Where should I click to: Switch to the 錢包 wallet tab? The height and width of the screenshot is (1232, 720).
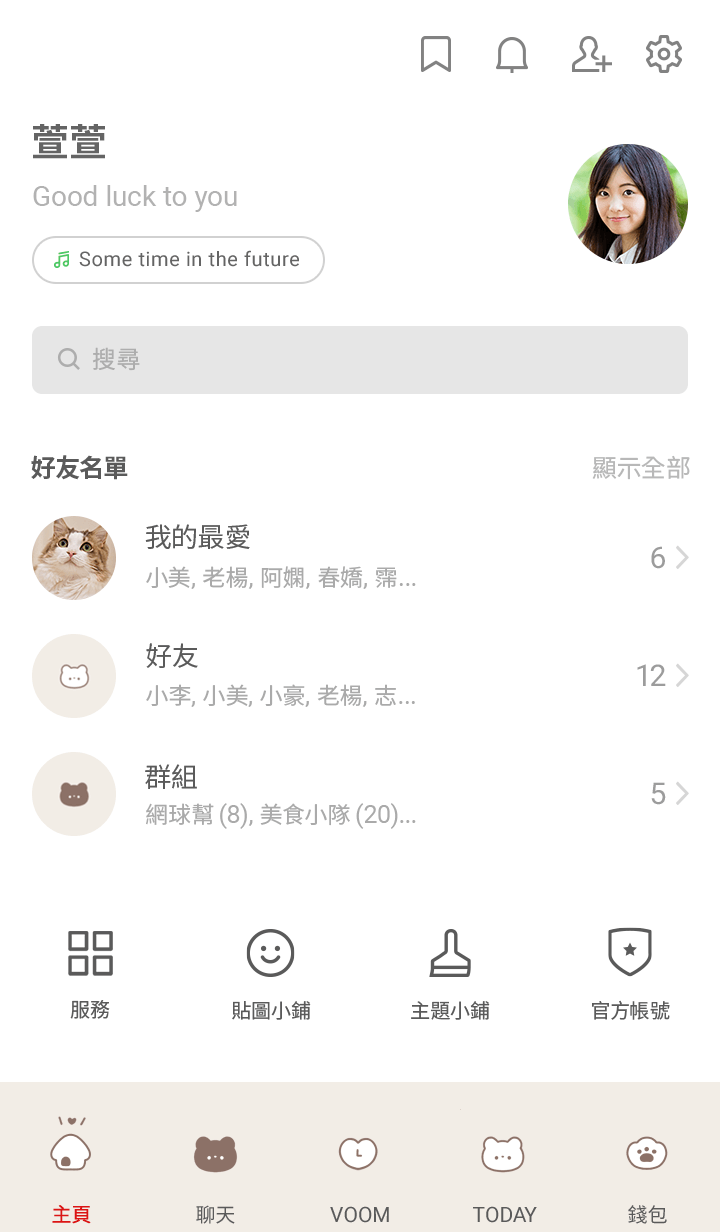(647, 1170)
